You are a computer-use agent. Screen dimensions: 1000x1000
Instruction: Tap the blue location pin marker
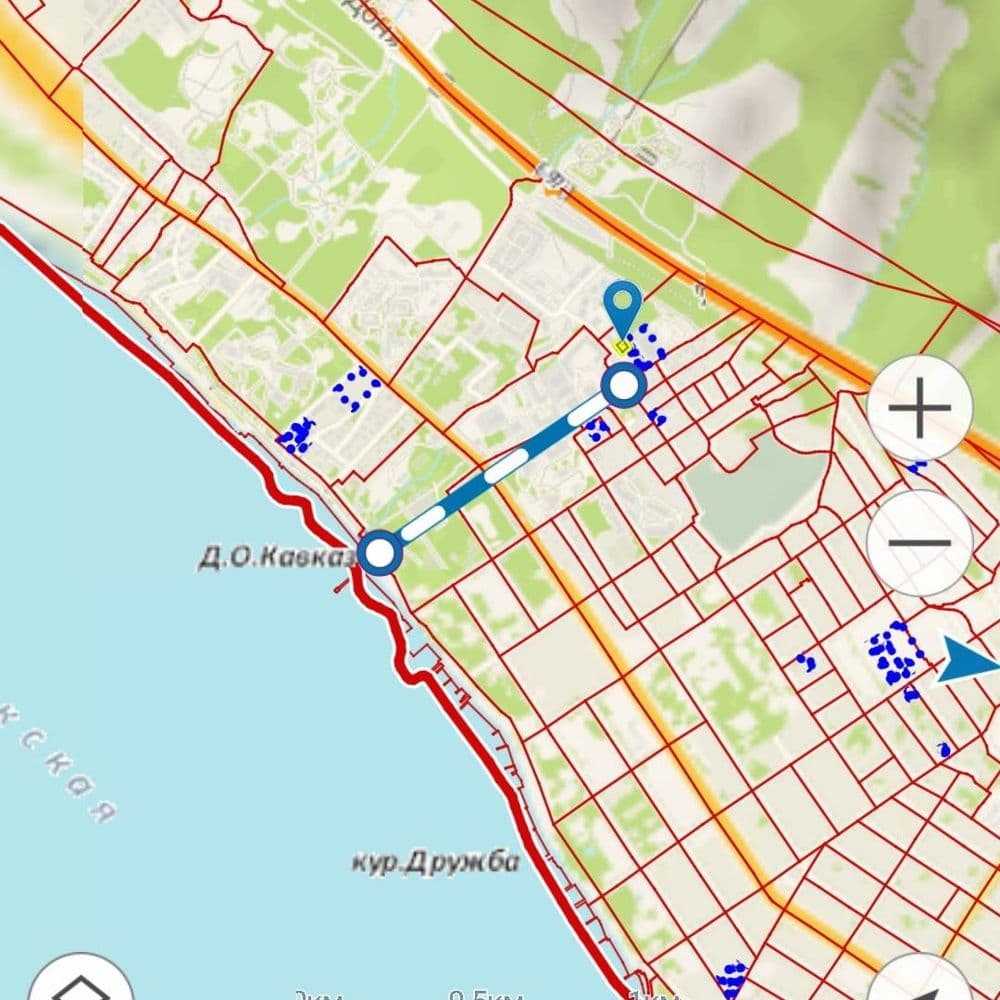click(x=623, y=303)
